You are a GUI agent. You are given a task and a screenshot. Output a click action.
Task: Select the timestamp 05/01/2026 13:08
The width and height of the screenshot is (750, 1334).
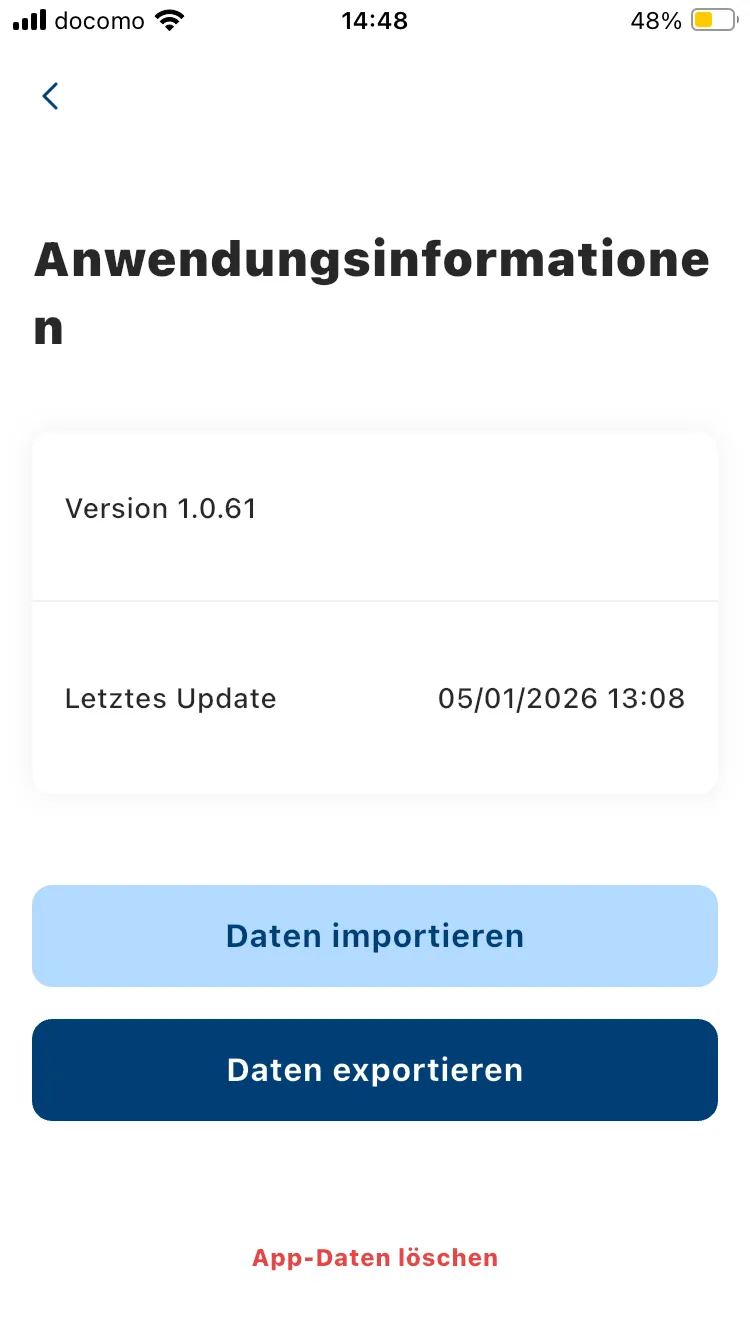pyautogui.click(x=562, y=698)
